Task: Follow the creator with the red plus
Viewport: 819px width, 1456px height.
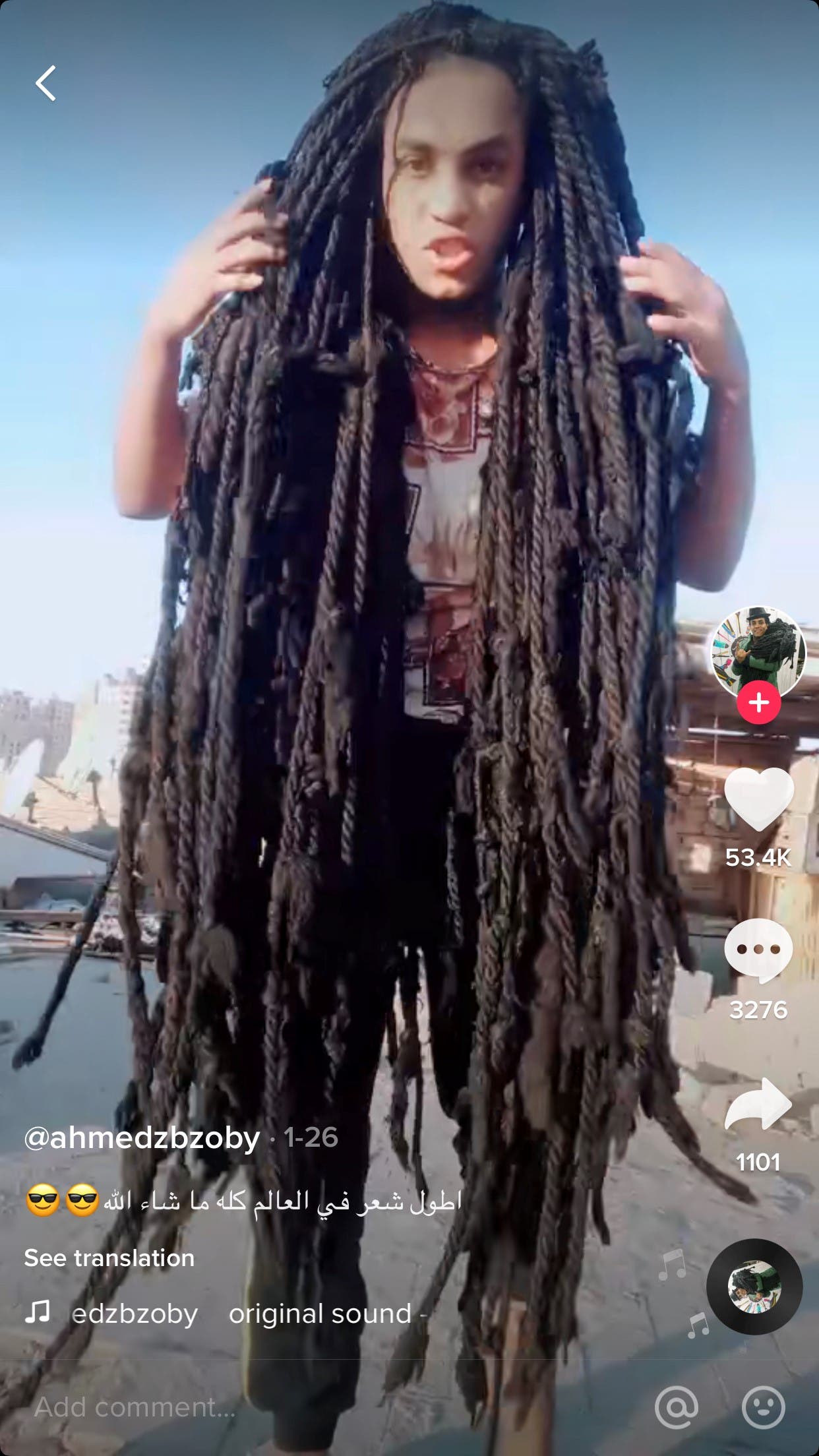Action: point(758,702)
